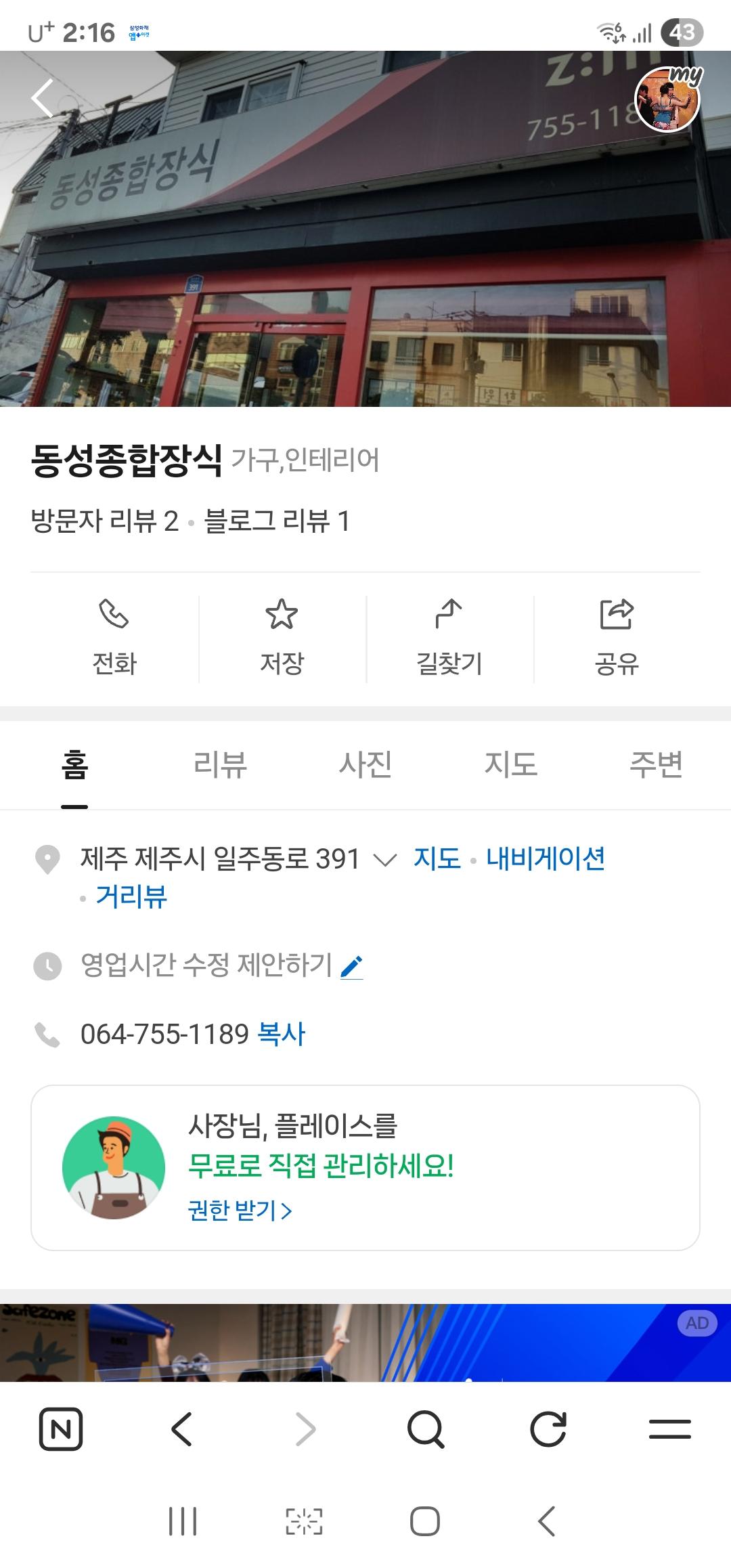Image resolution: width=731 pixels, height=1568 pixels.
Task: Switch to the 리뷰 tab
Action: pos(220,765)
